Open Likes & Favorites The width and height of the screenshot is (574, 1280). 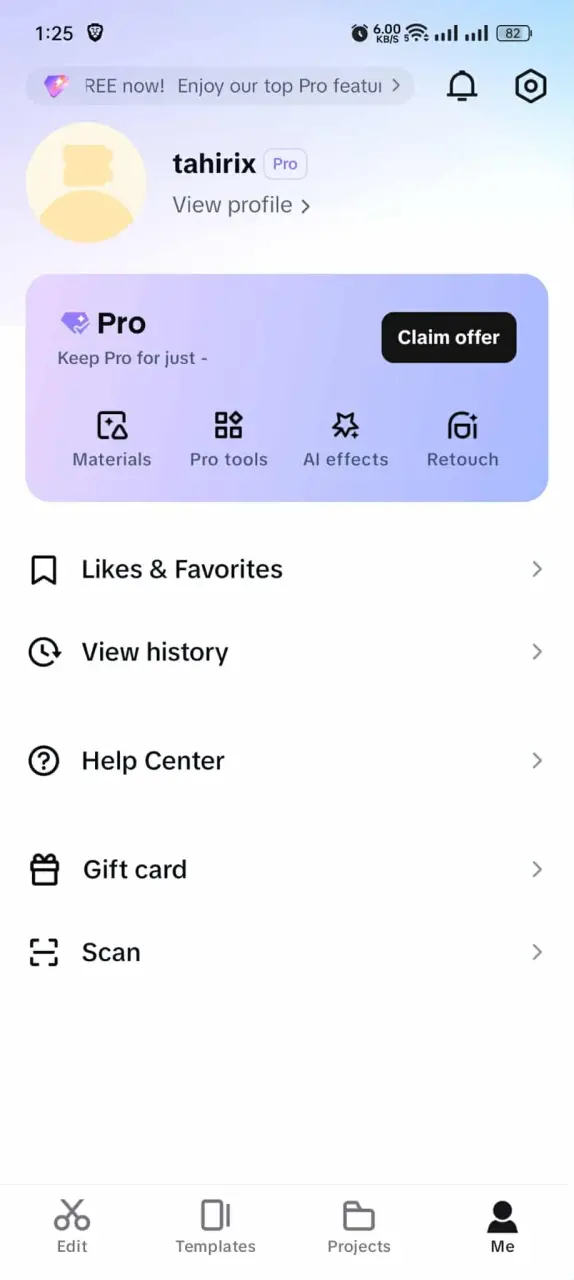click(287, 570)
